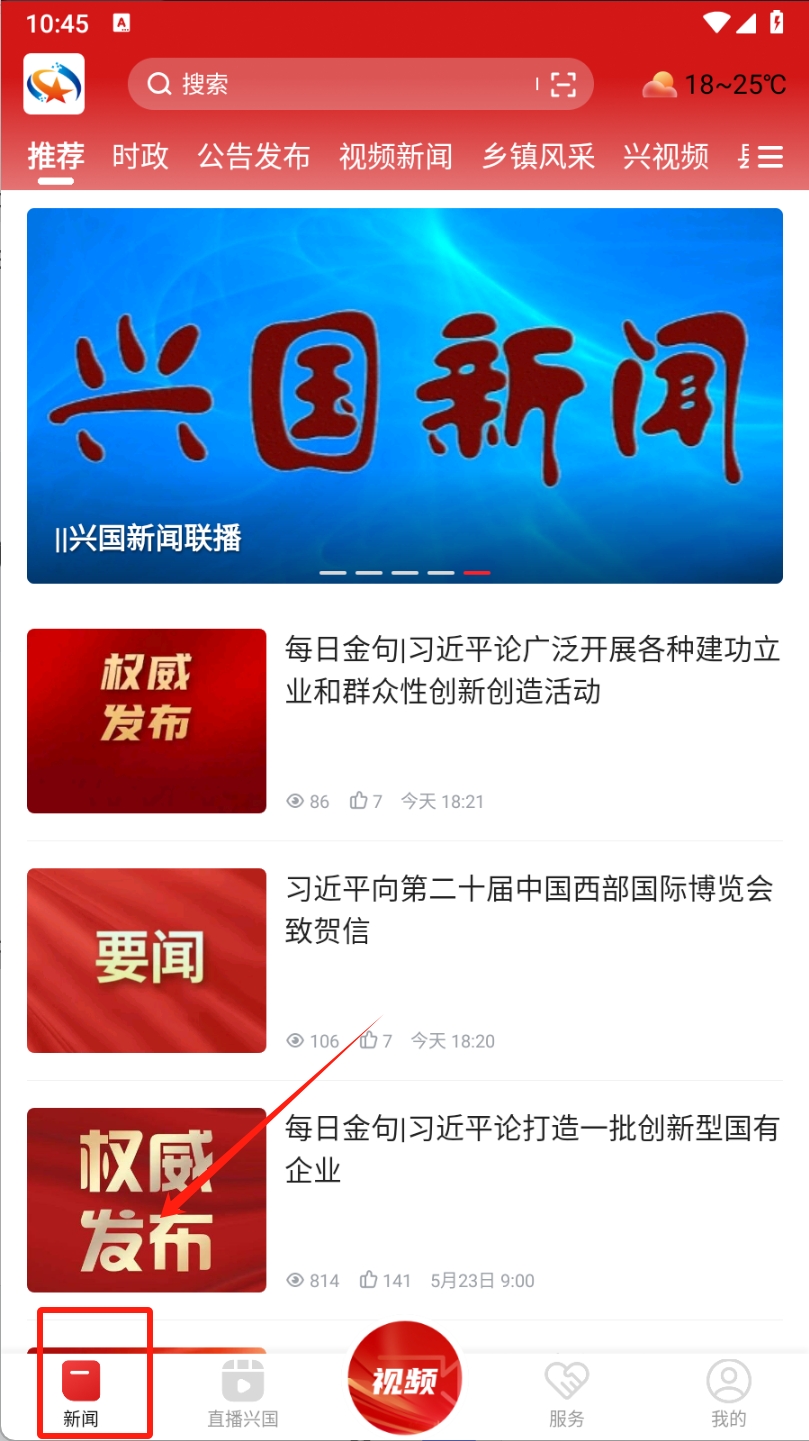Open the 兴视频 tab
809x1441 pixels.
tap(666, 156)
